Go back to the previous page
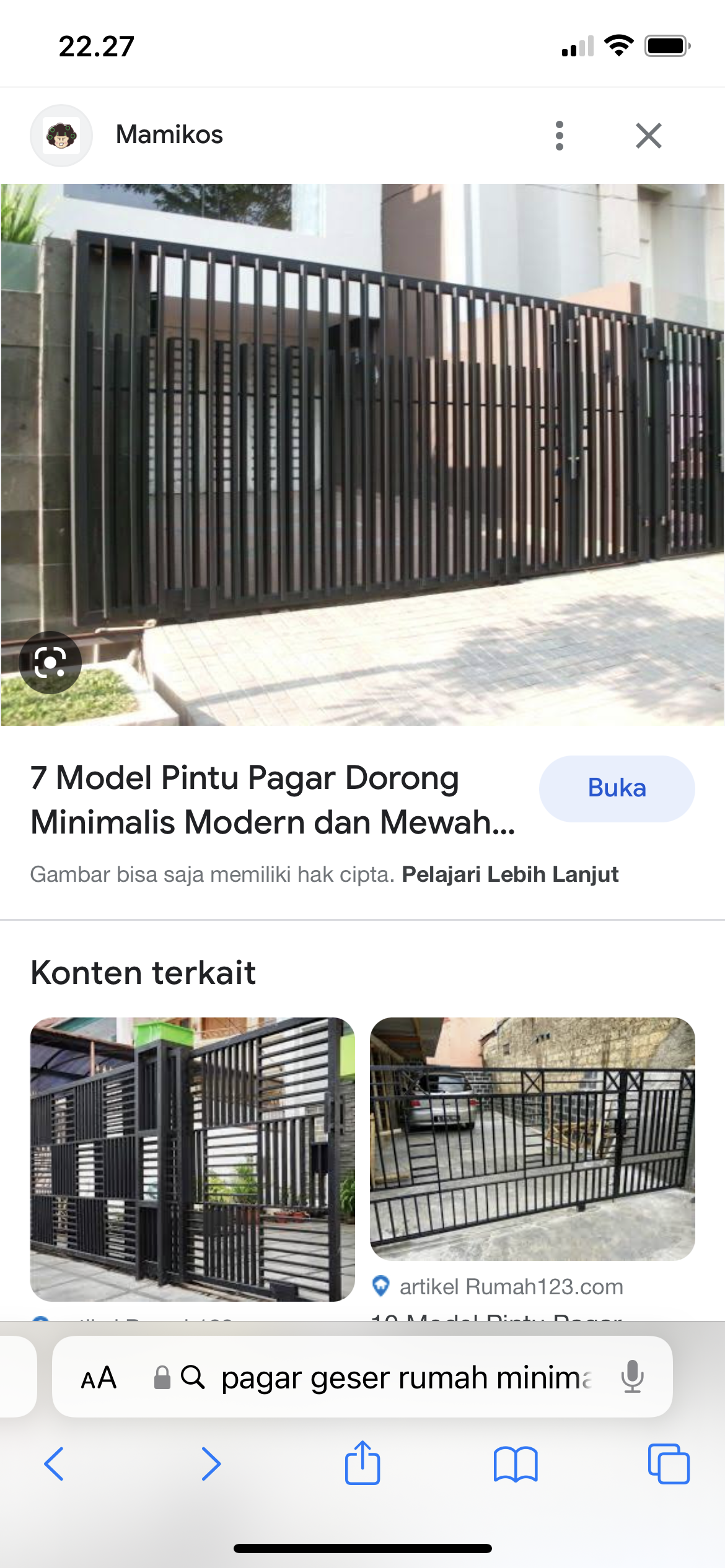This screenshot has height=1568, width=725. pos(55,1464)
